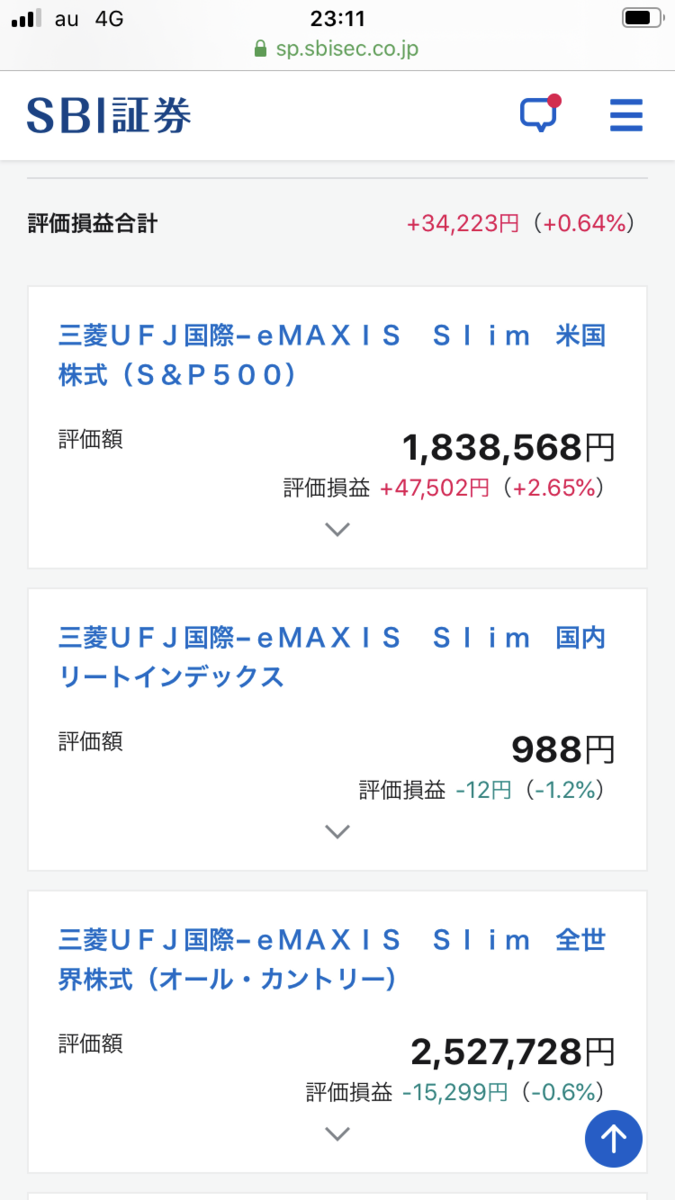Screen dimensions: 675x1200
Task: Open eMAXIS Slim 米国株式（S&P500） fund link
Action: click(332, 354)
